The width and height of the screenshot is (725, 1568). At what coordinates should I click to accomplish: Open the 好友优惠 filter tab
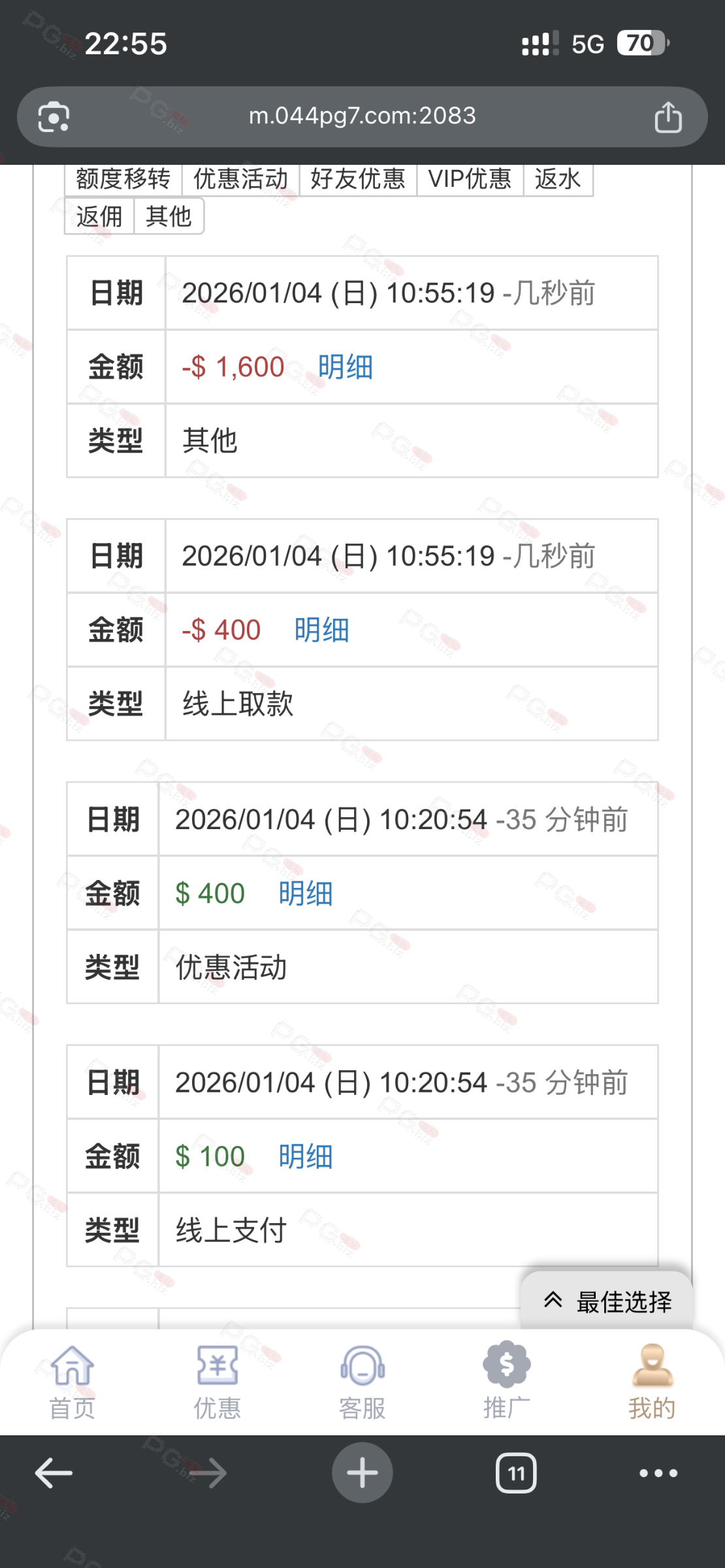[358, 179]
